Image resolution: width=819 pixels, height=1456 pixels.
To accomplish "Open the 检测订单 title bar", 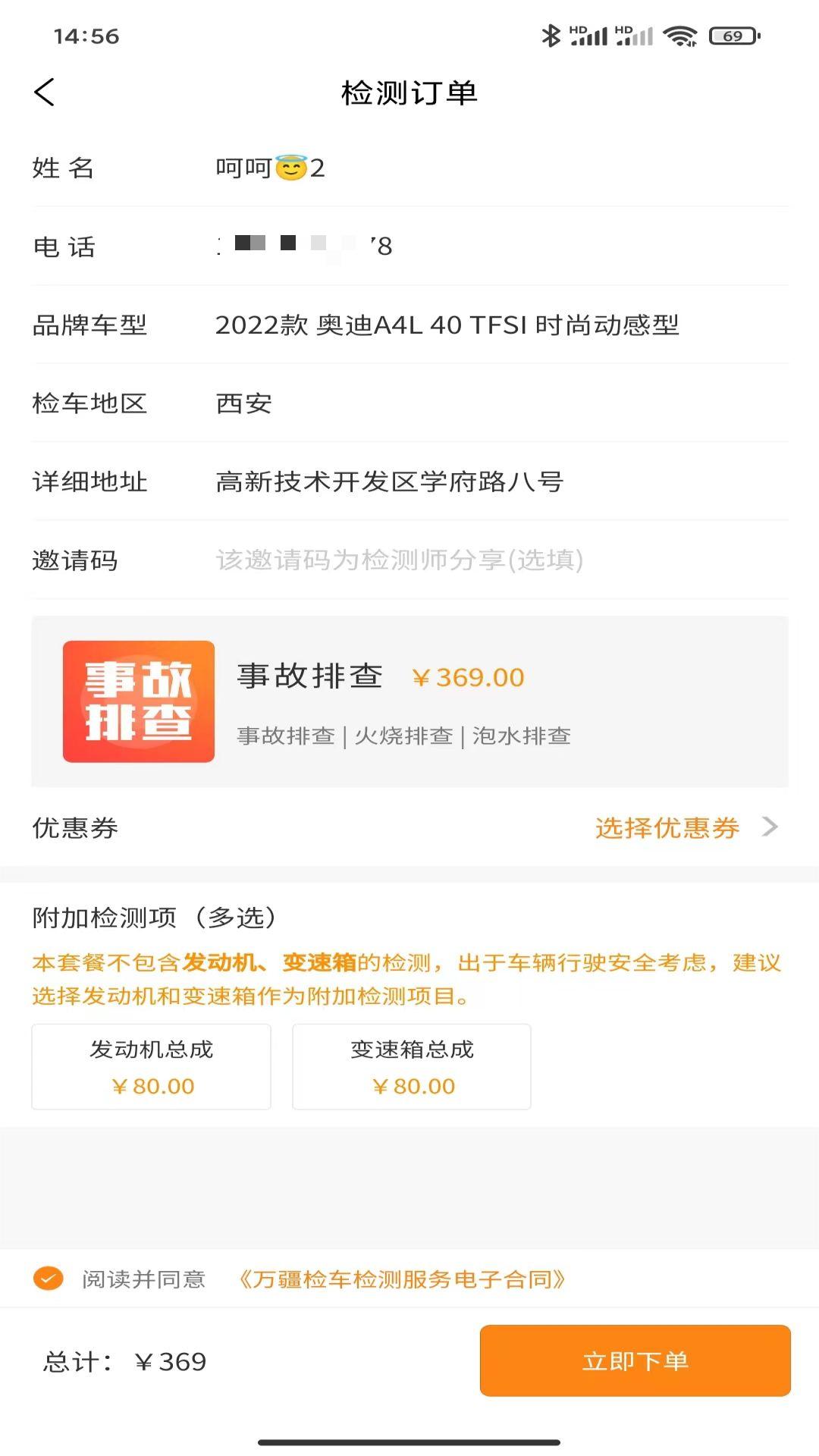I will pyautogui.click(x=409, y=93).
